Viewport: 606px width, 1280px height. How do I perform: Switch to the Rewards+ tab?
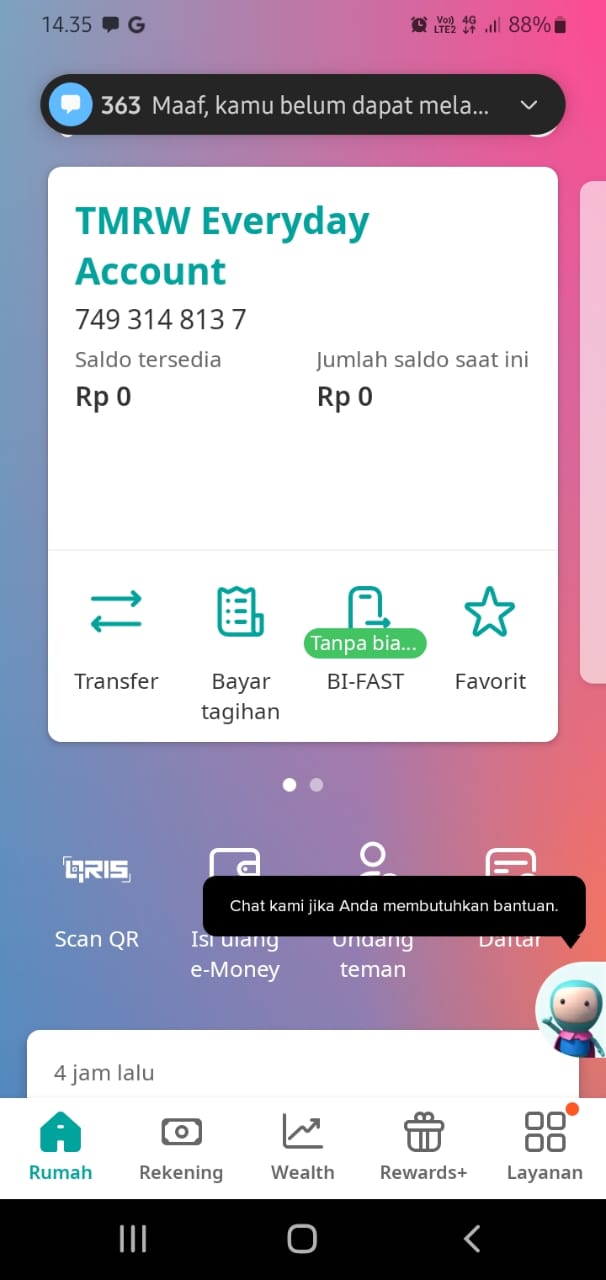click(x=424, y=1148)
